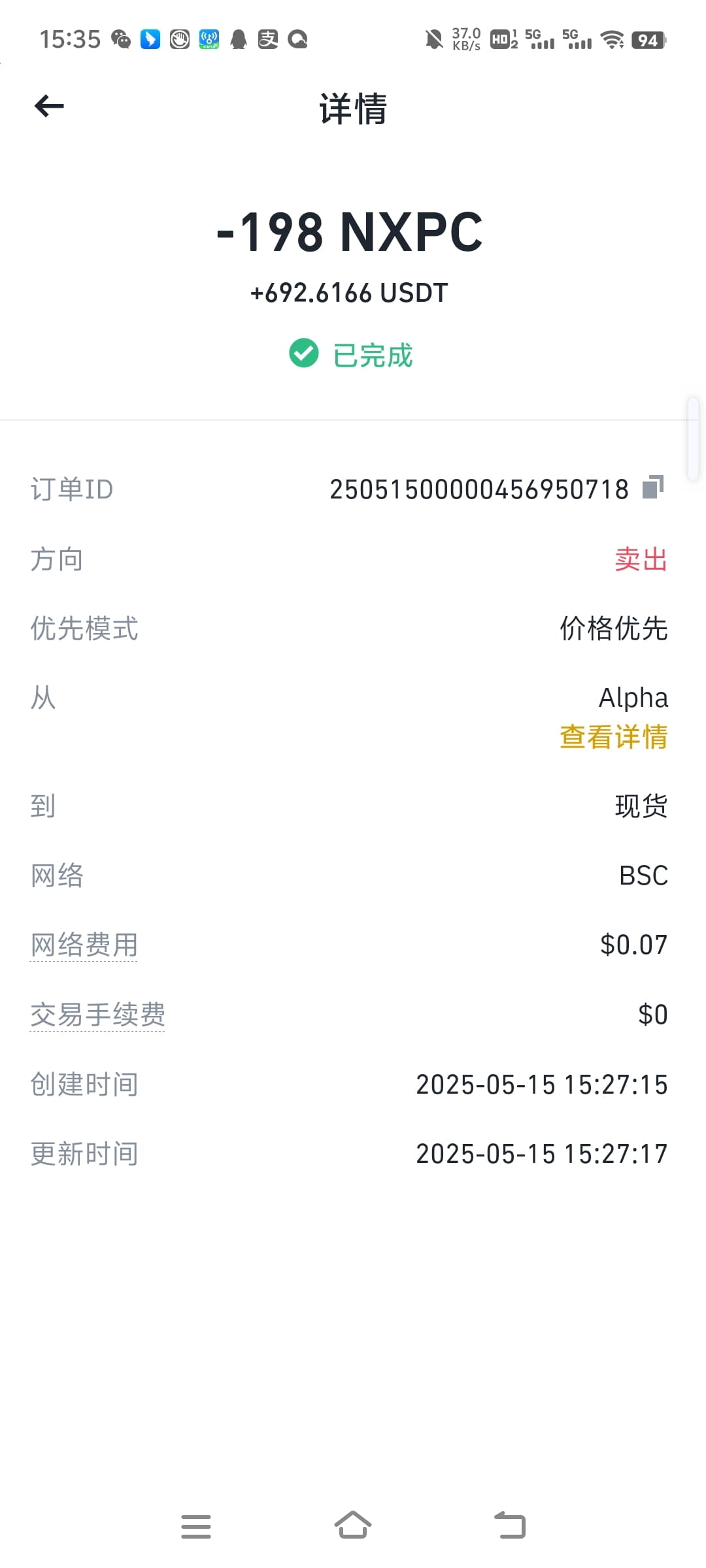Tap the 网络费用 label for fee info

tap(84, 945)
